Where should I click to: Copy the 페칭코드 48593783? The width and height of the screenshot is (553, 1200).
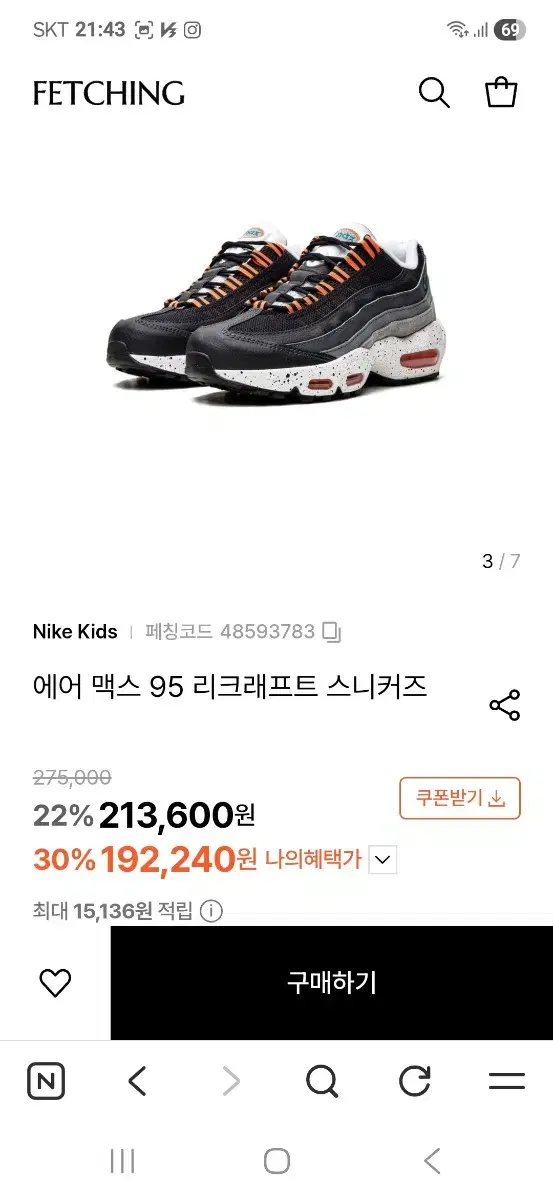[333, 632]
